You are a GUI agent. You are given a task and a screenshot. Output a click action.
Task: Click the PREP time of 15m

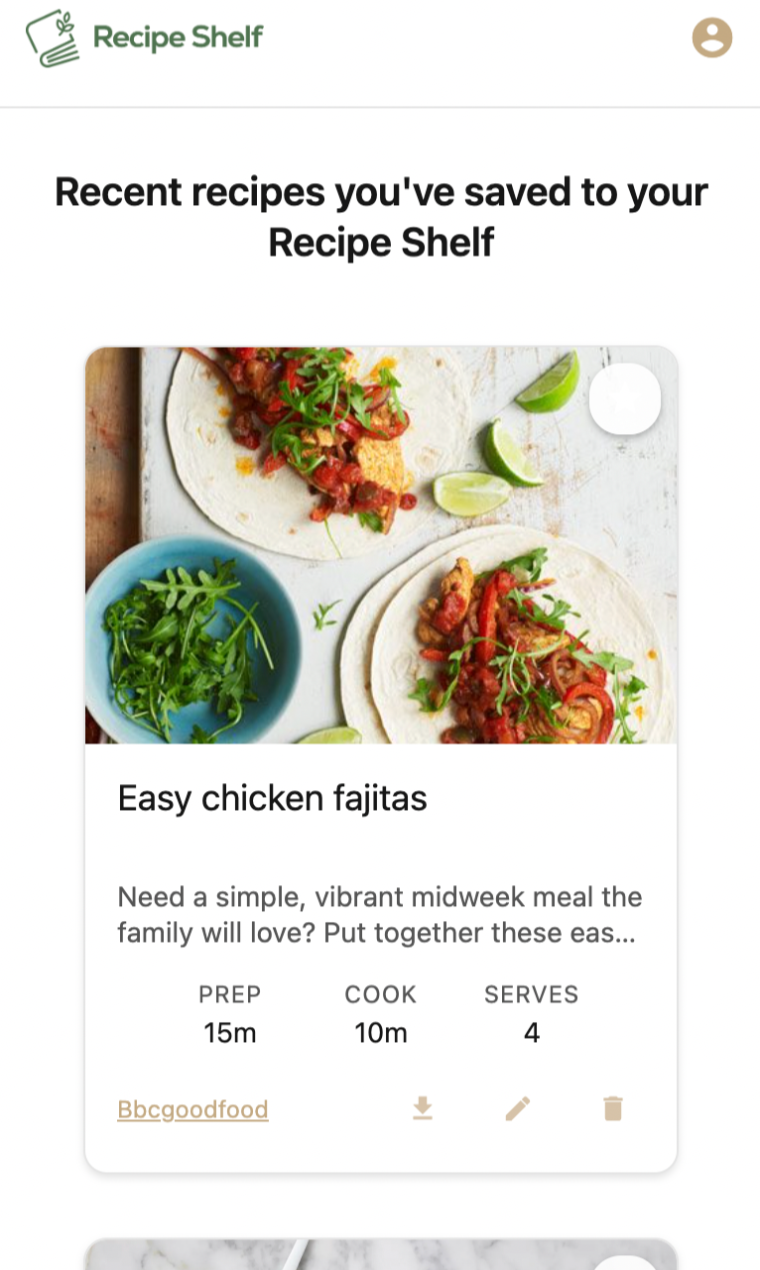point(229,1033)
